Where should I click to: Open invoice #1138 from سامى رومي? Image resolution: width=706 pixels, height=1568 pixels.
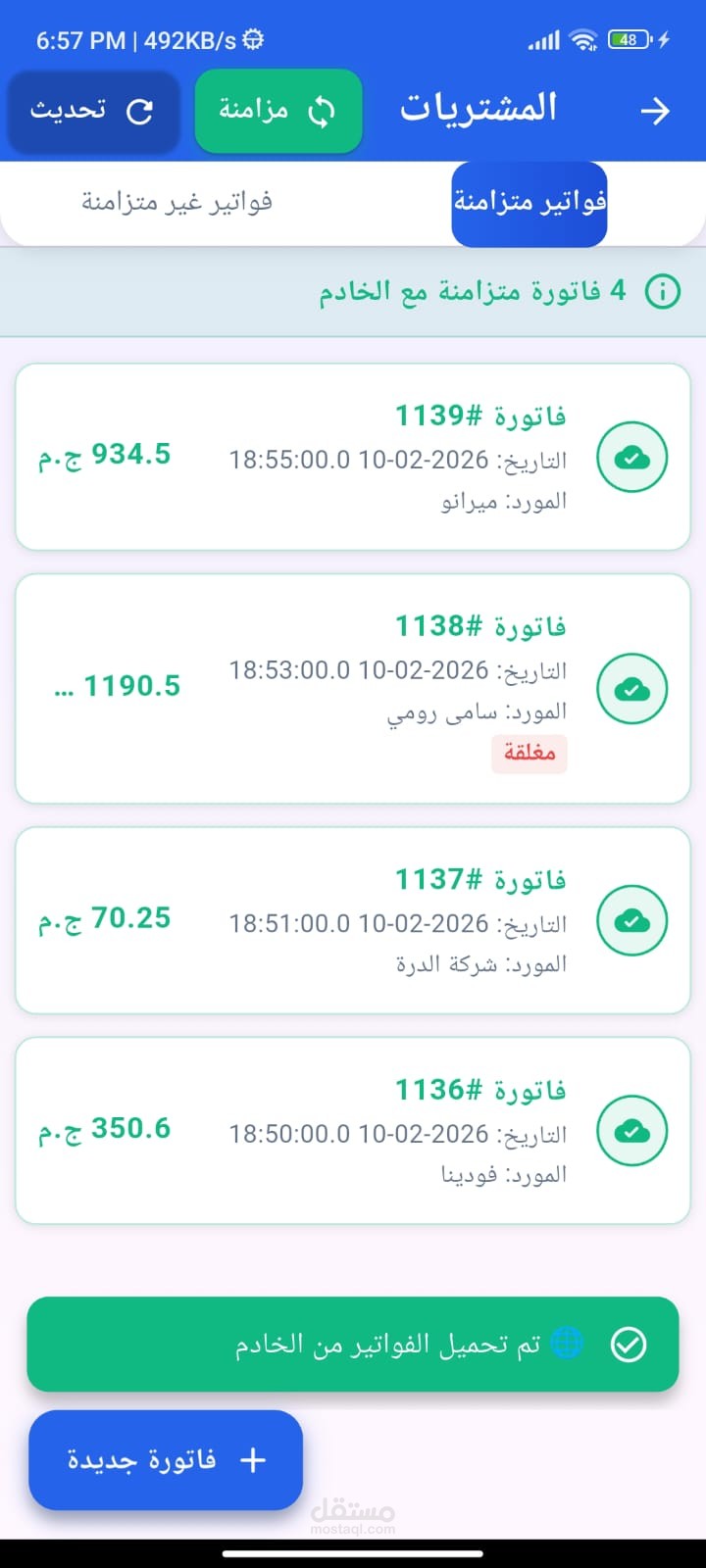[353, 688]
